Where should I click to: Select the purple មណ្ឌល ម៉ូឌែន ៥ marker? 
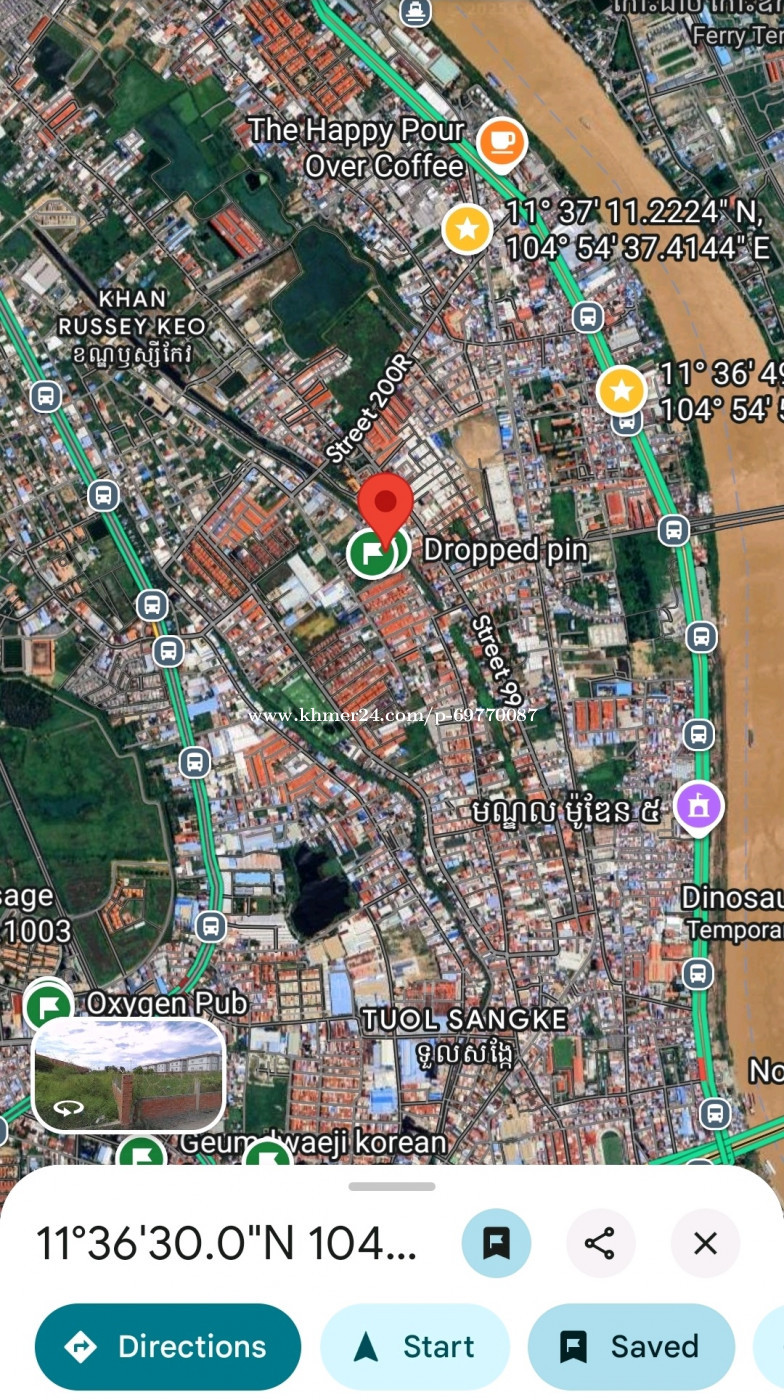point(697,806)
